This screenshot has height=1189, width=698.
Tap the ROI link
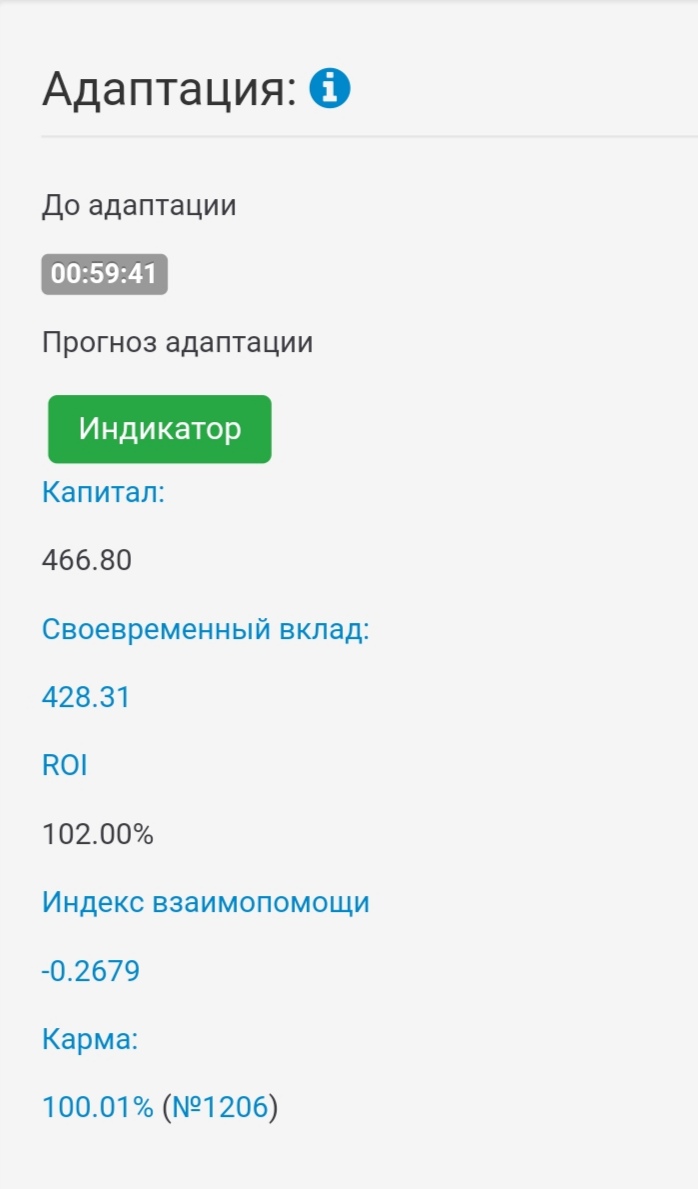(x=64, y=766)
